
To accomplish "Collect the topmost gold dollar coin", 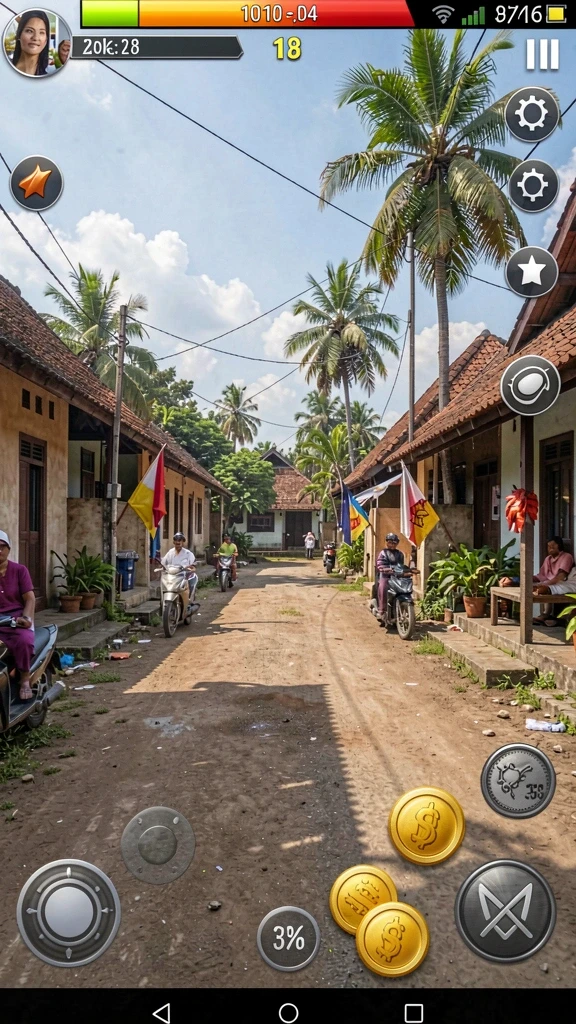I will click(426, 825).
